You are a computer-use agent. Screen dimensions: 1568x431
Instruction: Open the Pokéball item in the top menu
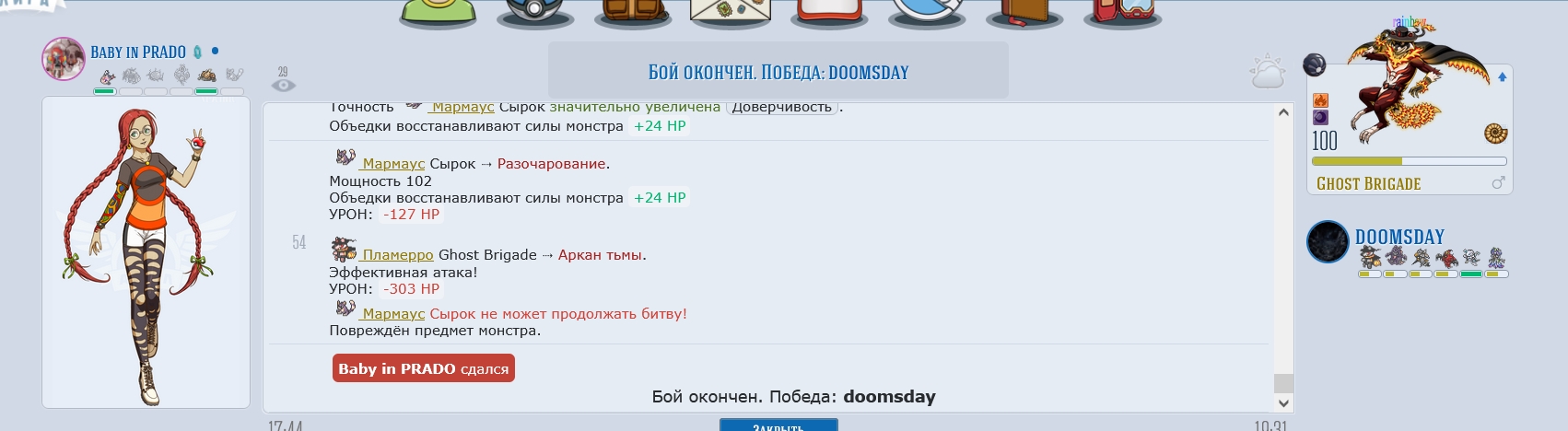(x=535, y=13)
